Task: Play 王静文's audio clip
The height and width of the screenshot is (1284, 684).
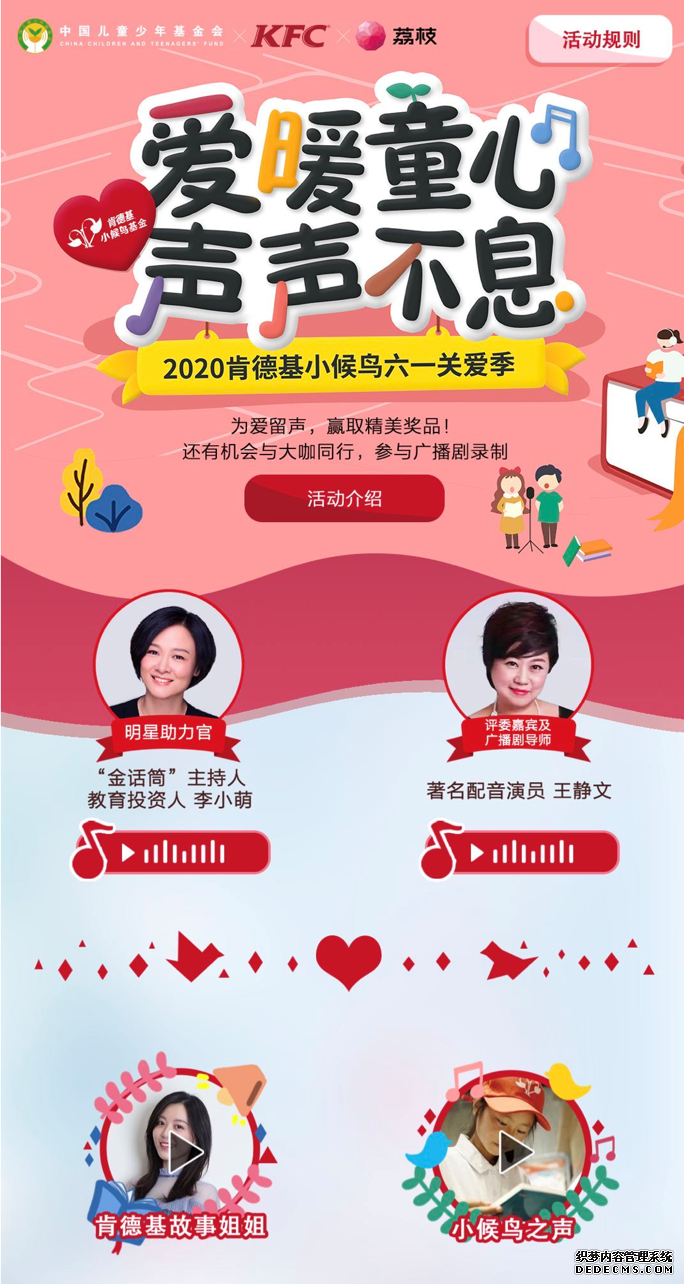Action: click(x=520, y=853)
